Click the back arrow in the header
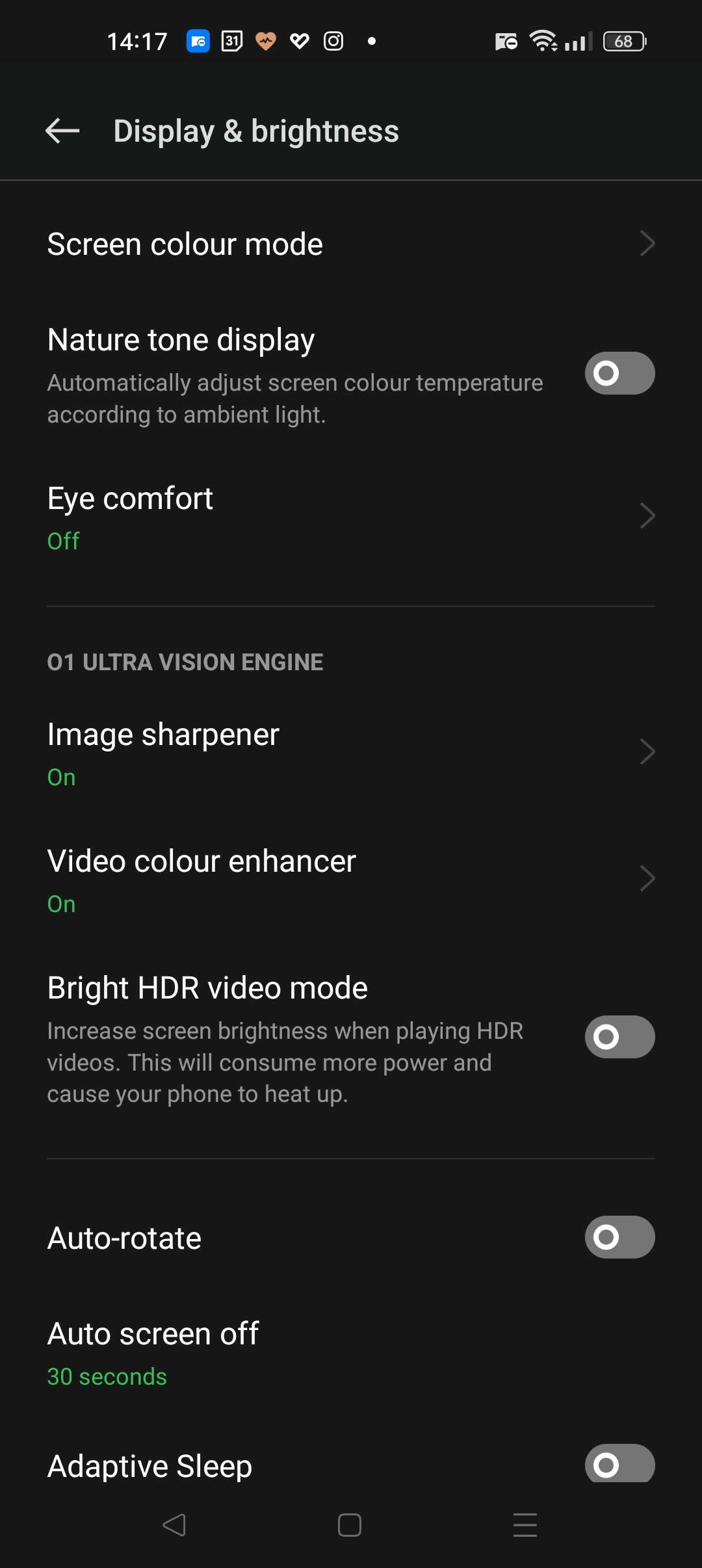 (62, 132)
